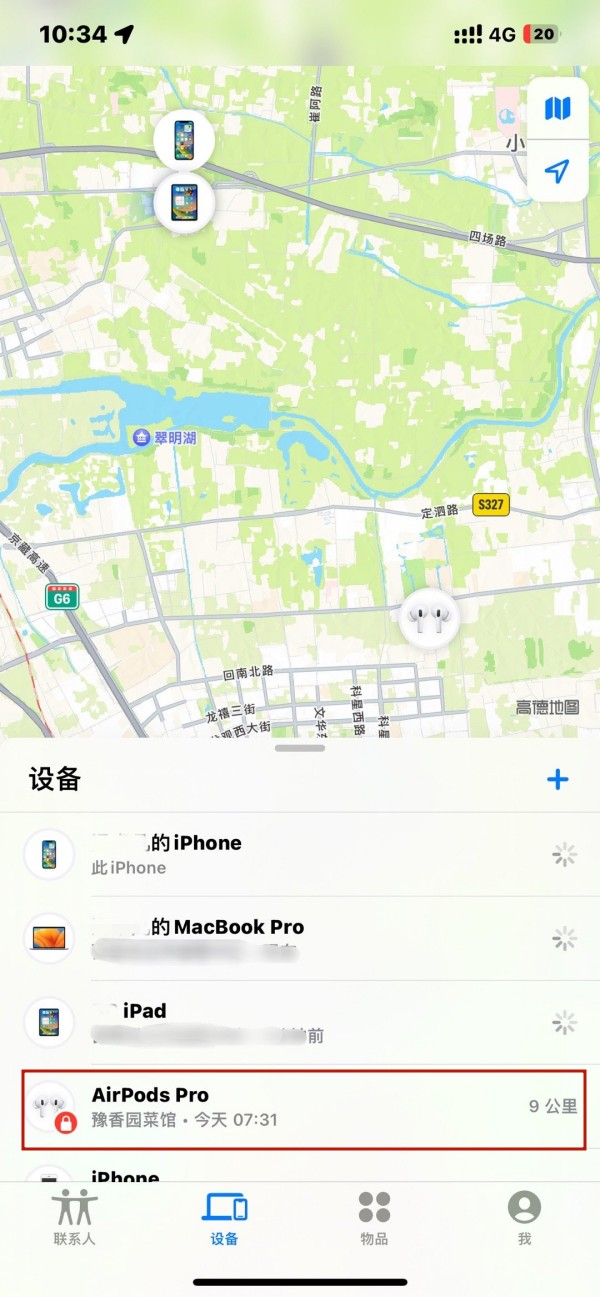The height and width of the screenshot is (1297, 600).
Task: Select the AirPods pin on the map
Action: (x=429, y=620)
